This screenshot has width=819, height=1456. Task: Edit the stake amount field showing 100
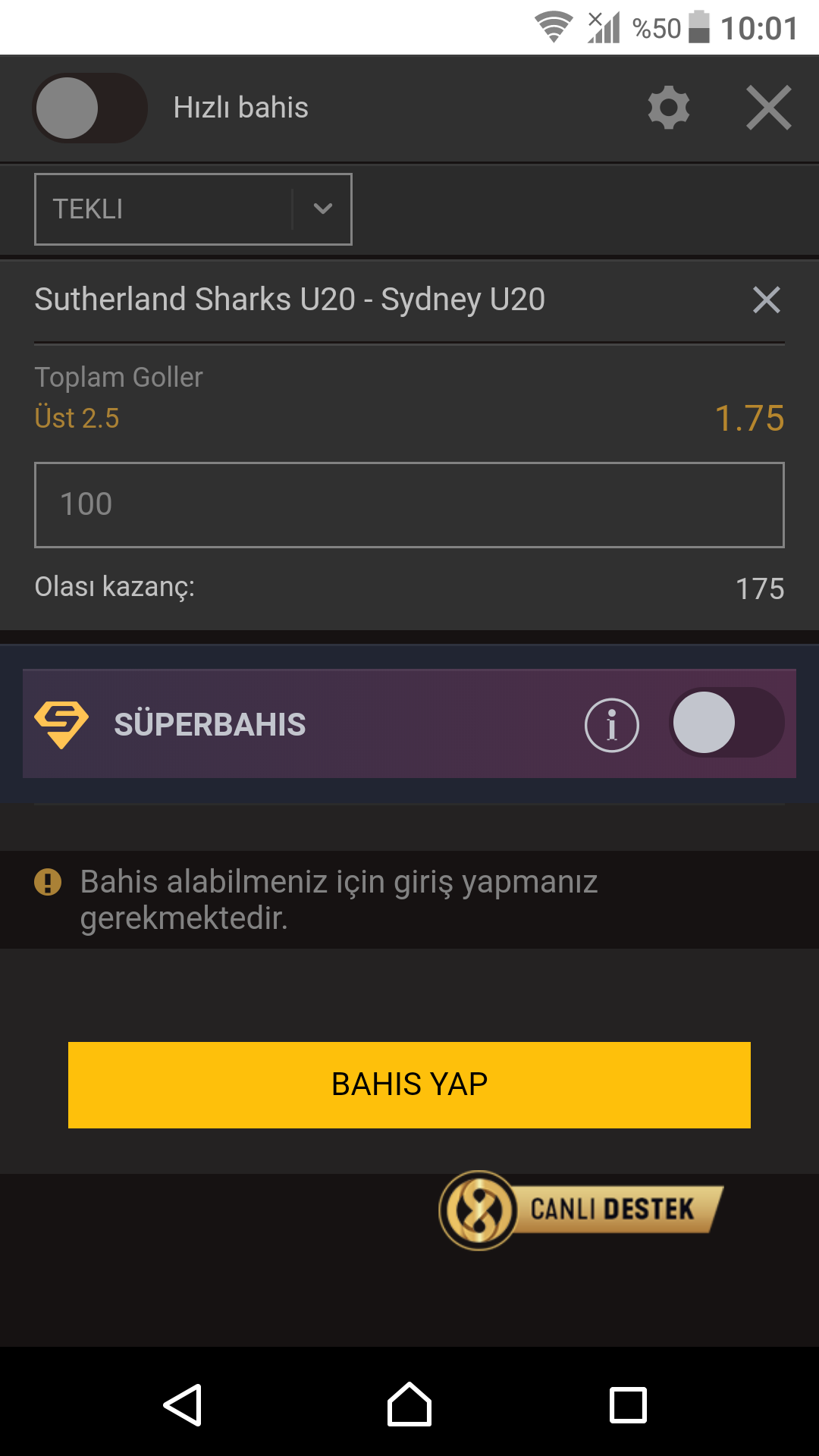[x=409, y=505]
